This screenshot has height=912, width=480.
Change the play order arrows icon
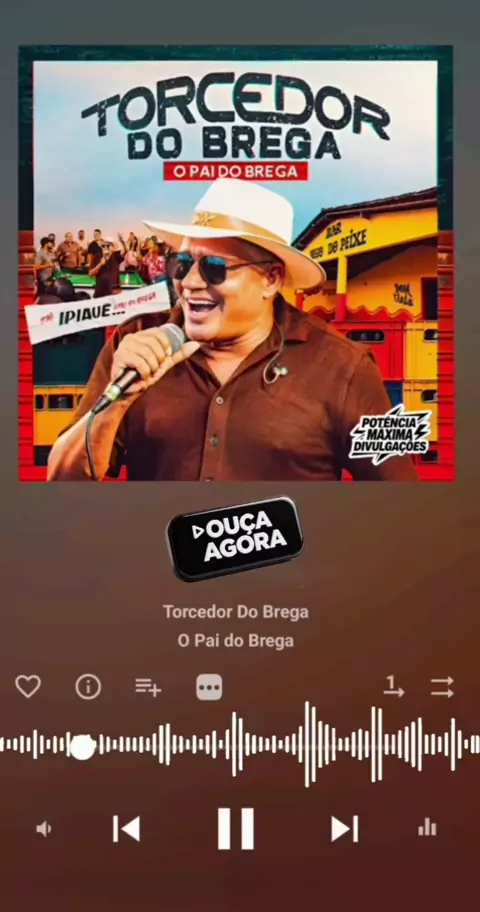tap(442, 687)
